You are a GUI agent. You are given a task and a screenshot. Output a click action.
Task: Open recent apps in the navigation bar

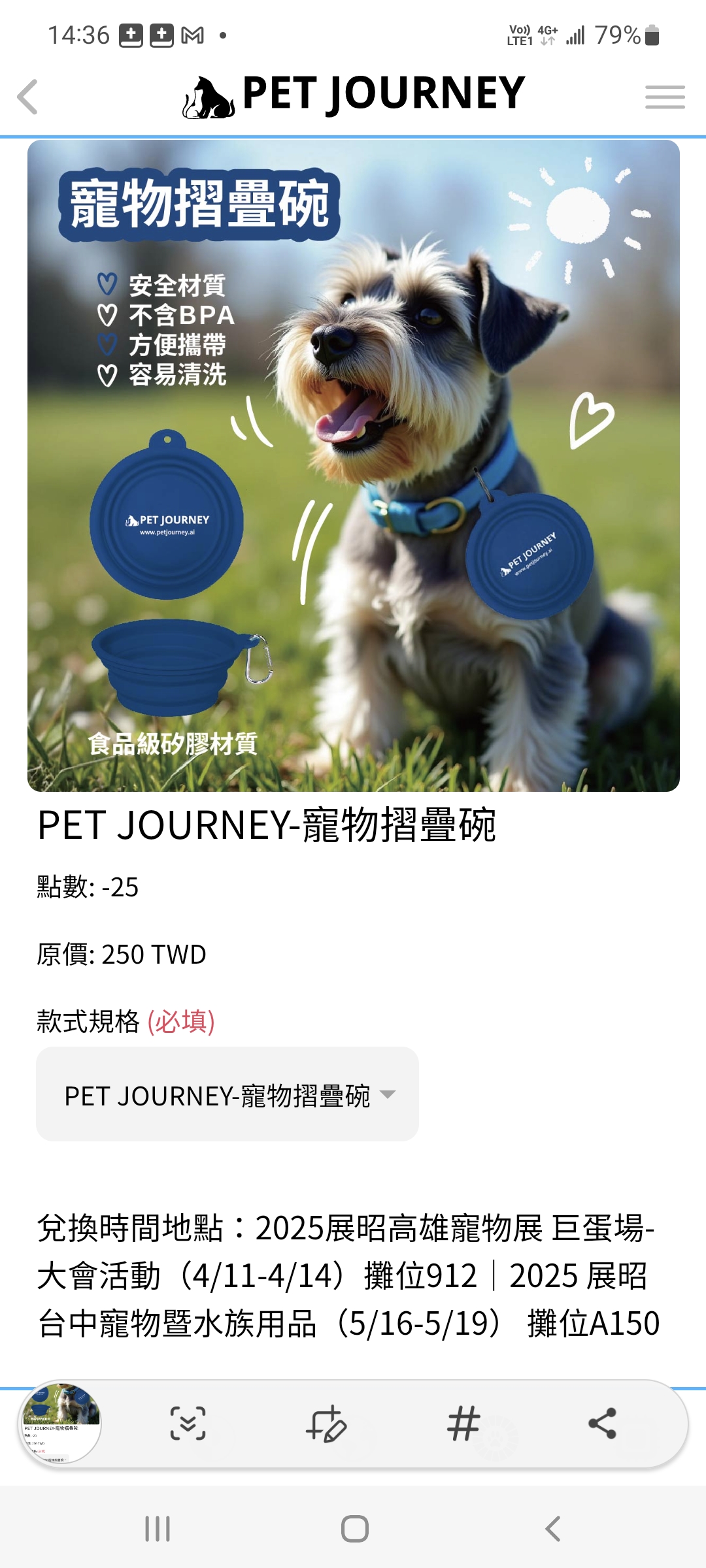(x=158, y=1529)
